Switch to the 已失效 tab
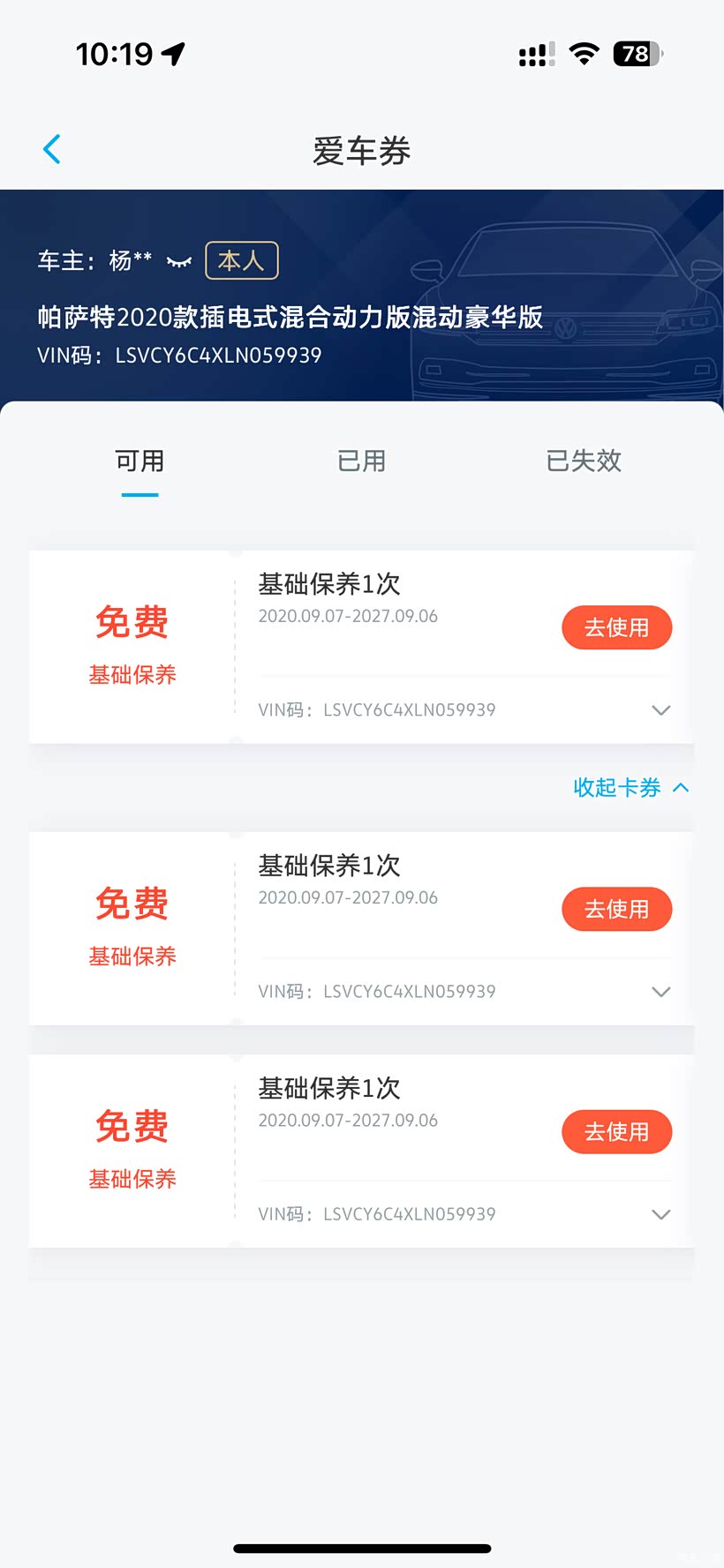The height and width of the screenshot is (1568, 724). [x=584, y=461]
